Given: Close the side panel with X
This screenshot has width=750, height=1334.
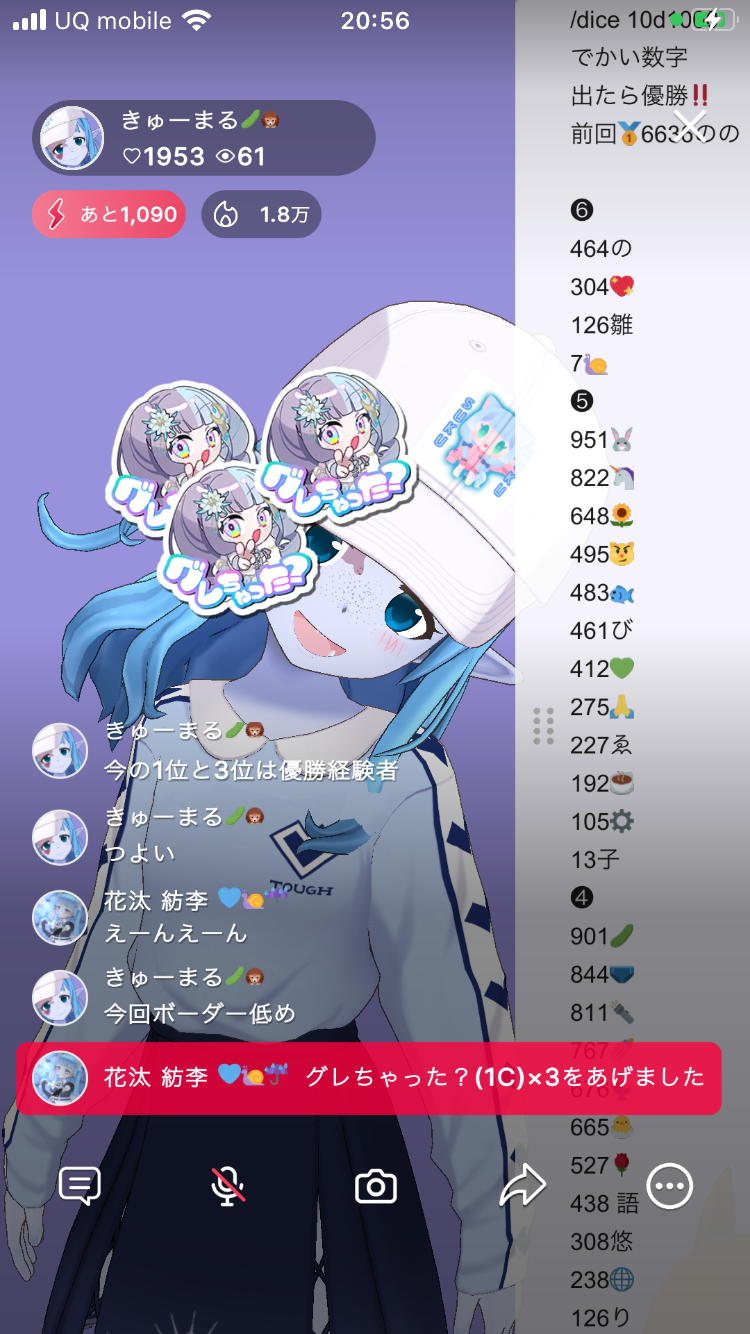Looking at the screenshot, I should (689, 126).
